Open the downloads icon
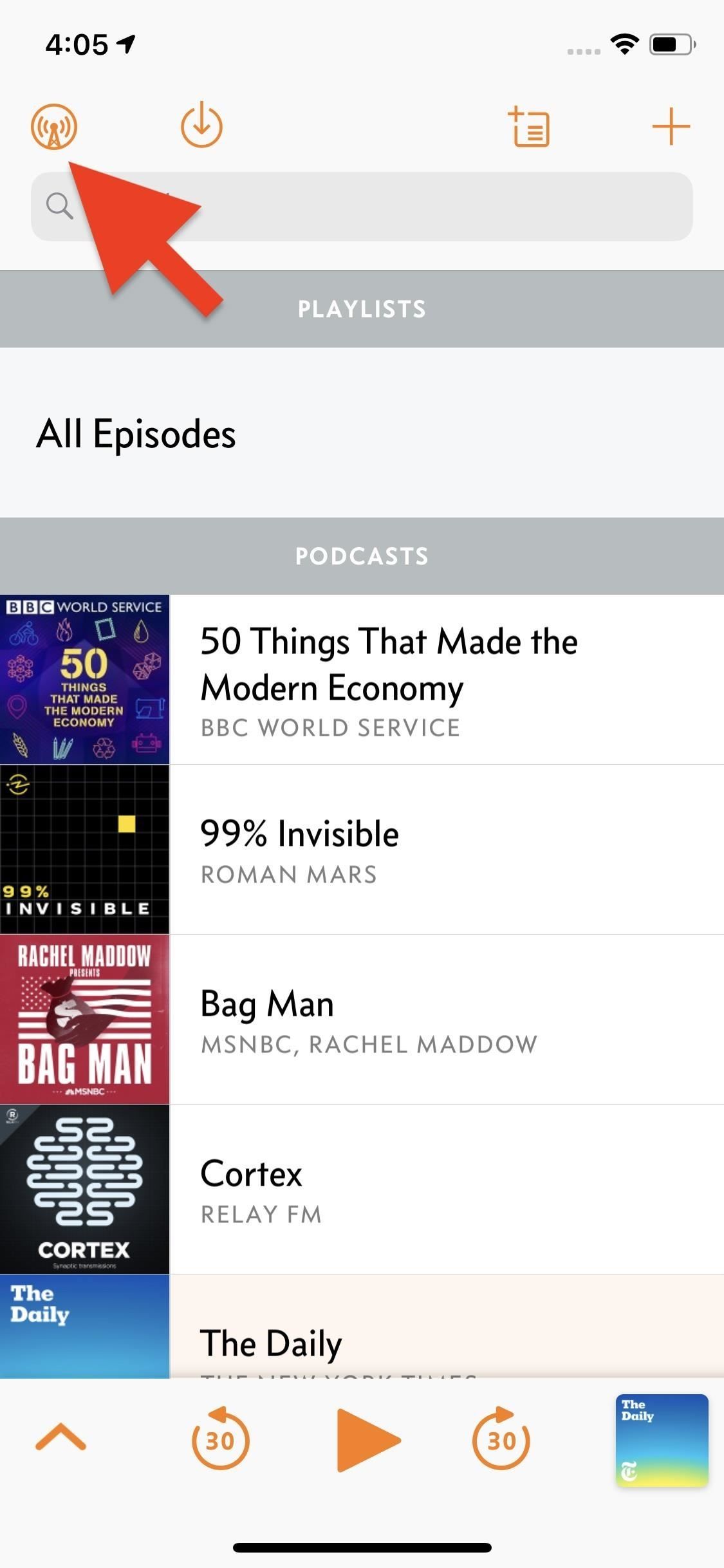This screenshot has height=1568, width=724. [x=201, y=125]
